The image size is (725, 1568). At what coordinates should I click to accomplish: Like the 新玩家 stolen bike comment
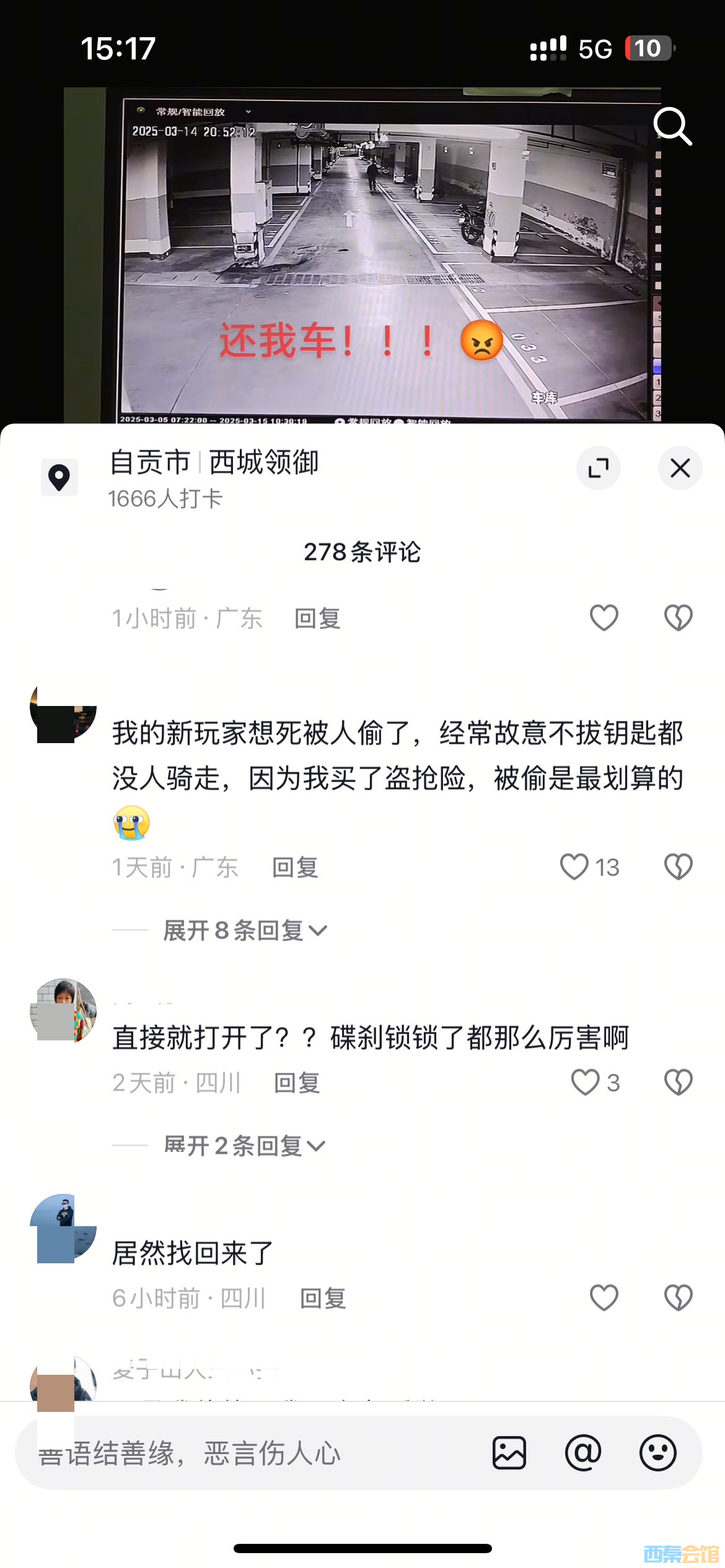574,867
